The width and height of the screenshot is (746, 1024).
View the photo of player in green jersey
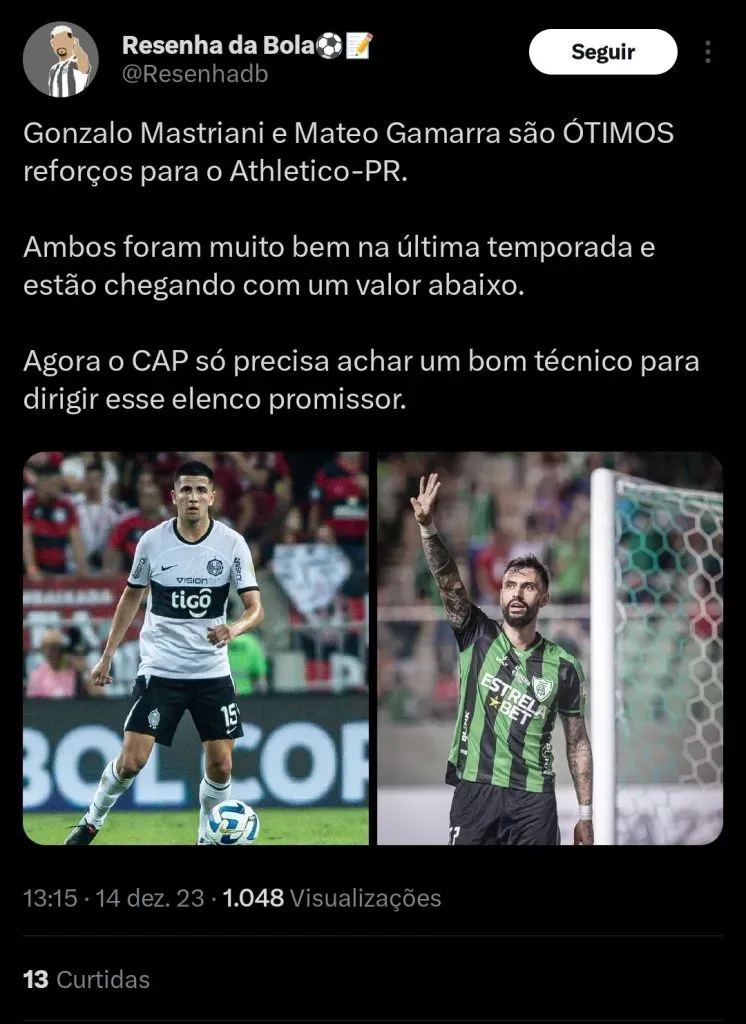click(550, 648)
